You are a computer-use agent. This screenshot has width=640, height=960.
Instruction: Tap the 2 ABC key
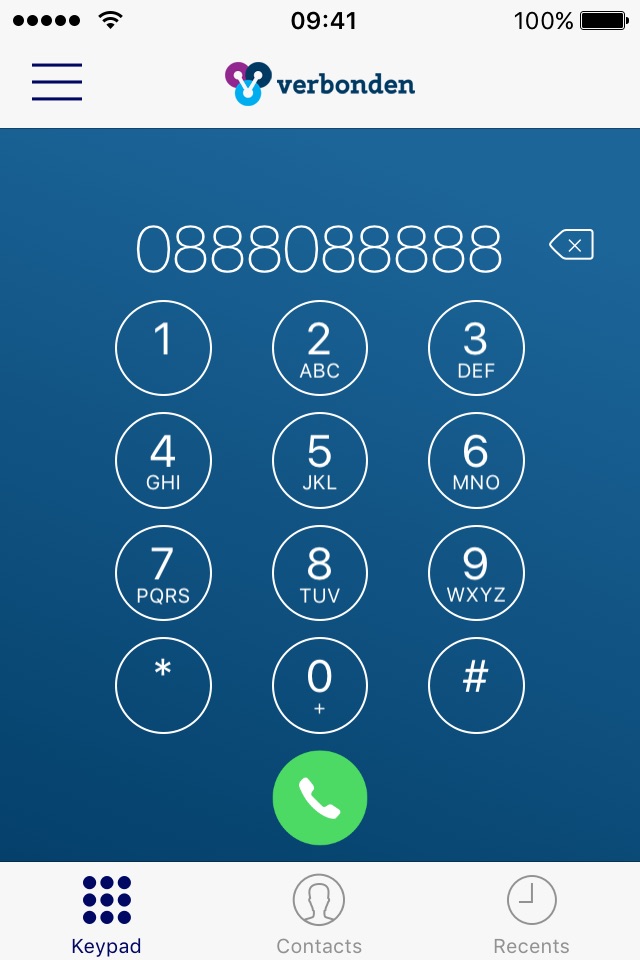(x=320, y=349)
